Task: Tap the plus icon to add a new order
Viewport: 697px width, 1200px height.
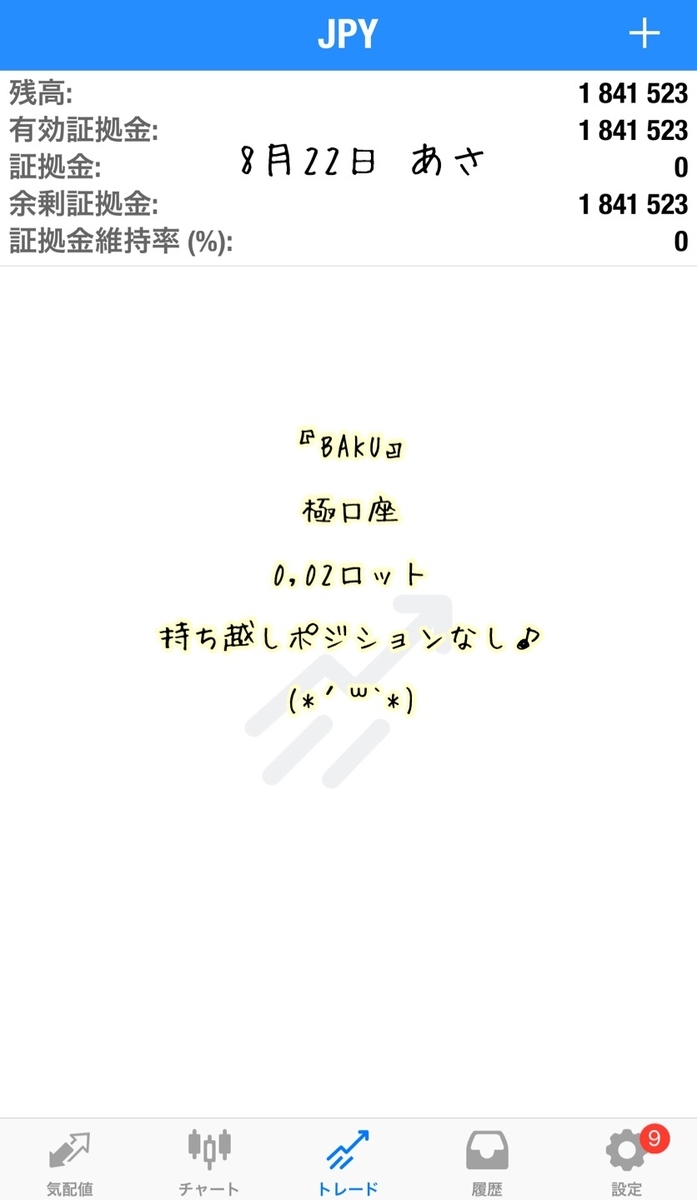Action: point(644,35)
